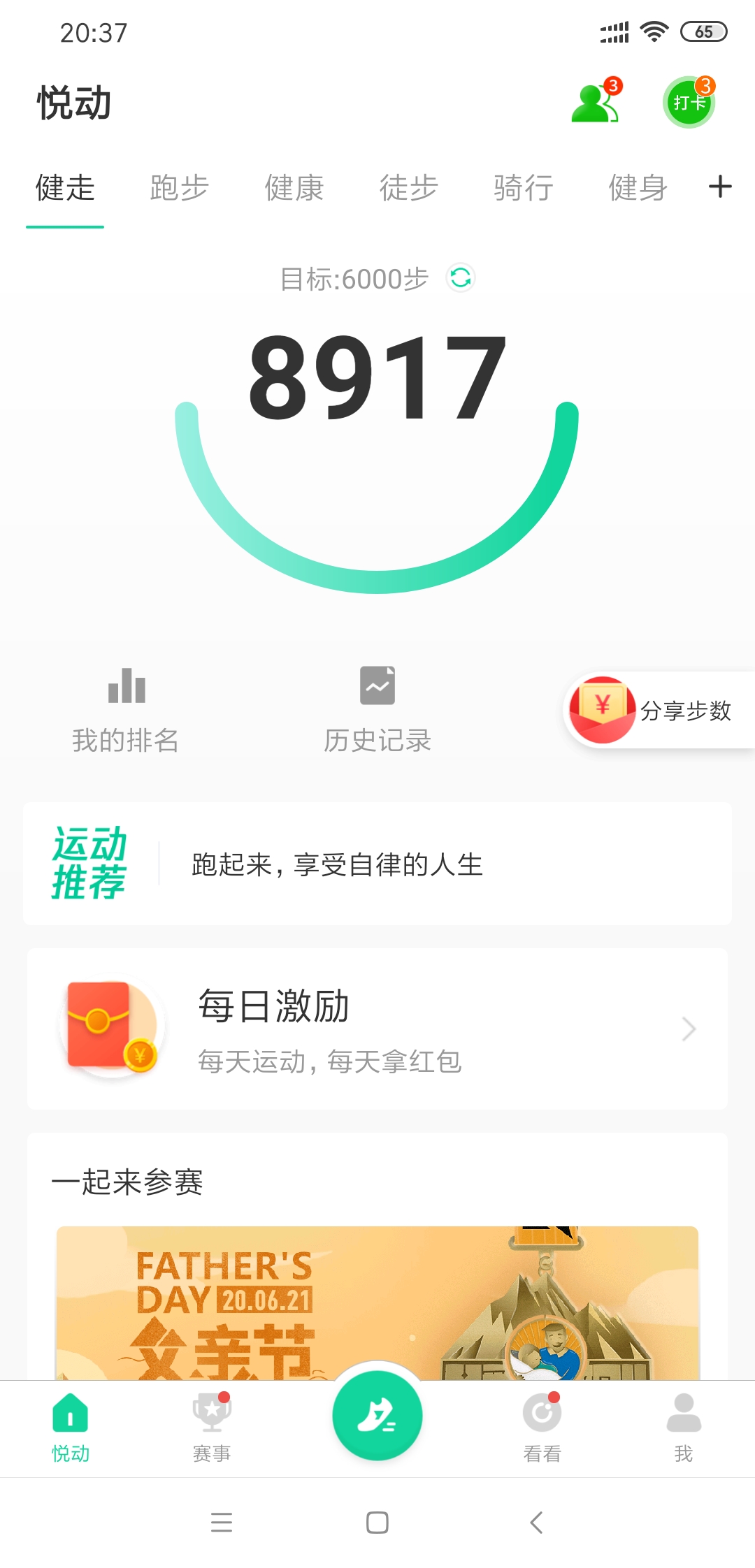755x1568 pixels.
Task: Start exercise with center shoe button
Action: (x=377, y=1416)
